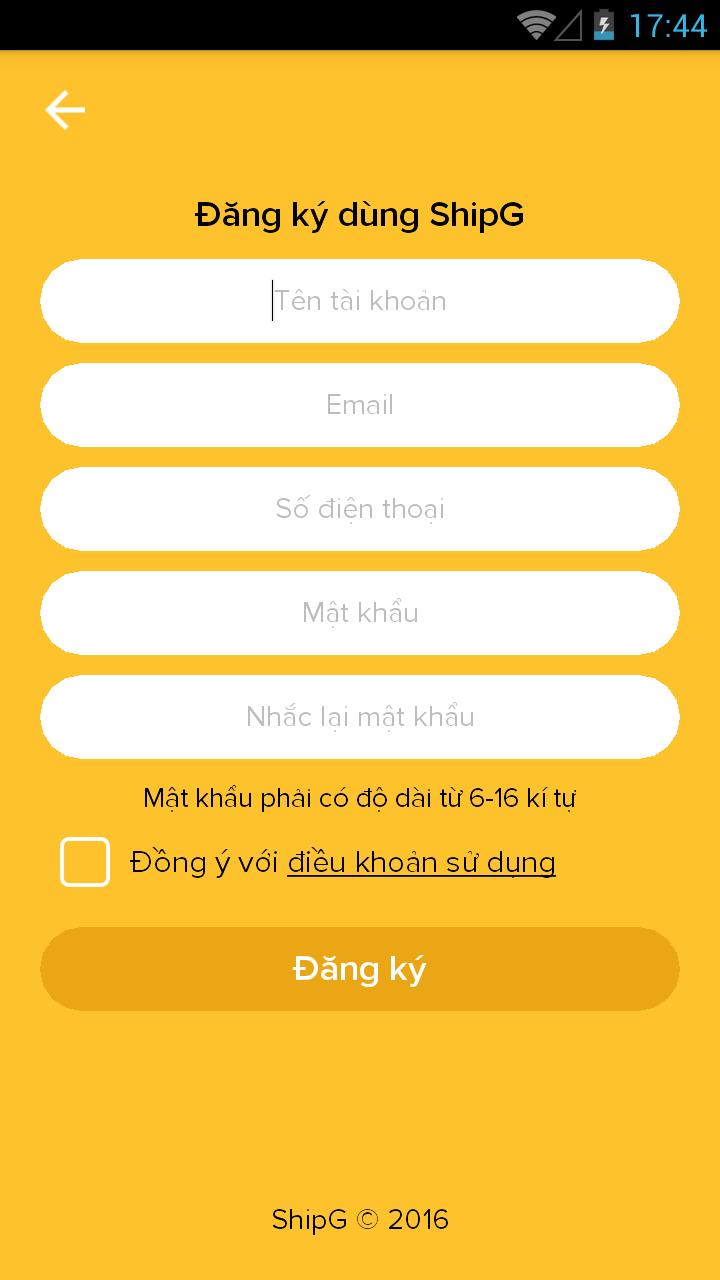Select the Nhắc lại mật khẩu field
This screenshot has height=1280, width=720.
point(360,717)
